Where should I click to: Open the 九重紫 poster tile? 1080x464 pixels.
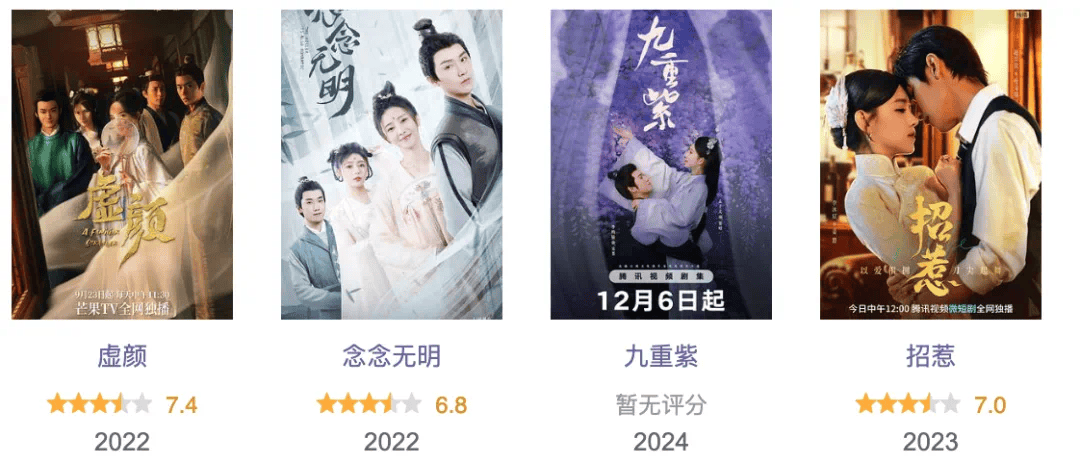(661, 165)
